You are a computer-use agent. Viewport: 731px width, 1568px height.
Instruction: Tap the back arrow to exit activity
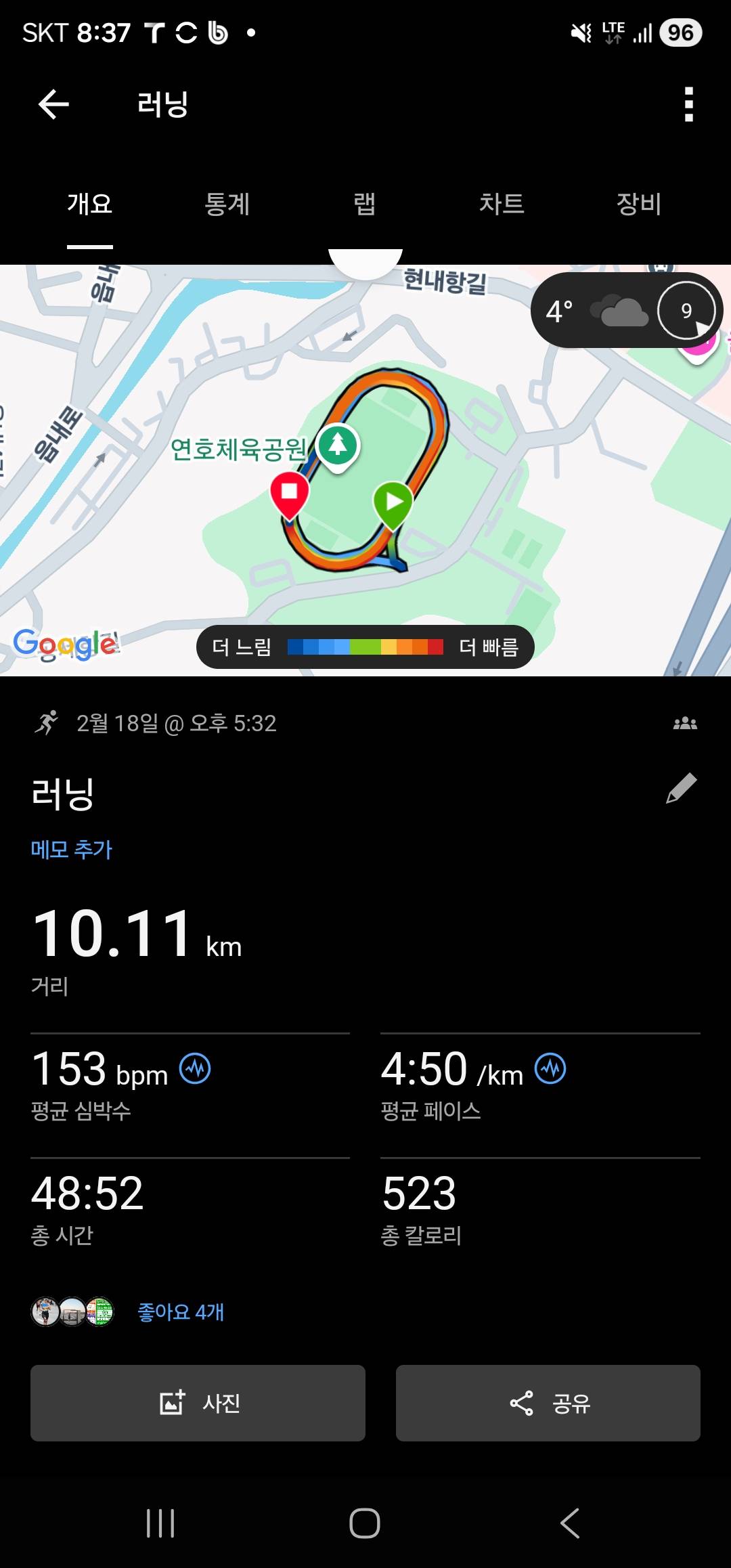tap(53, 105)
